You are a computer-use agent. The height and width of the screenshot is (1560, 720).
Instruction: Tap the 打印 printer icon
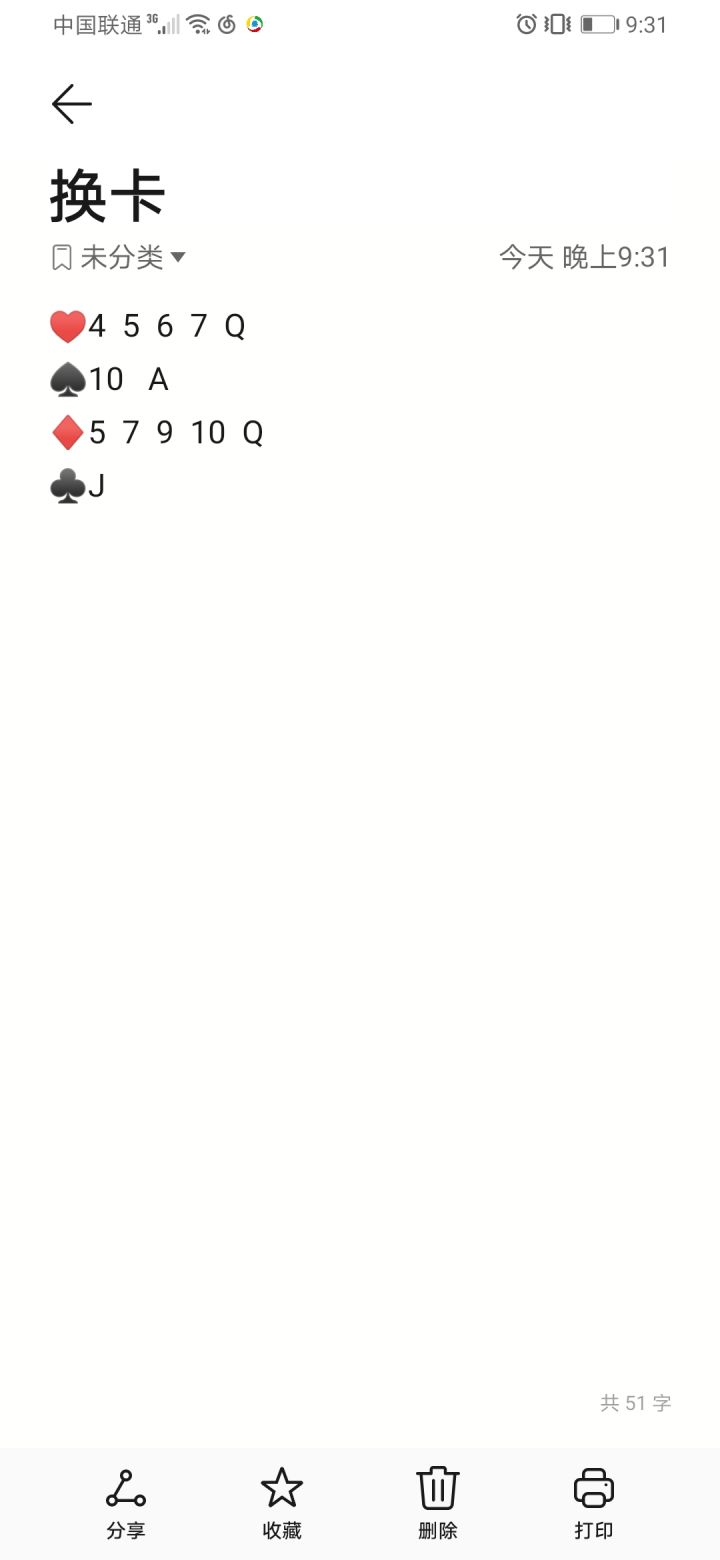coord(594,1490)
